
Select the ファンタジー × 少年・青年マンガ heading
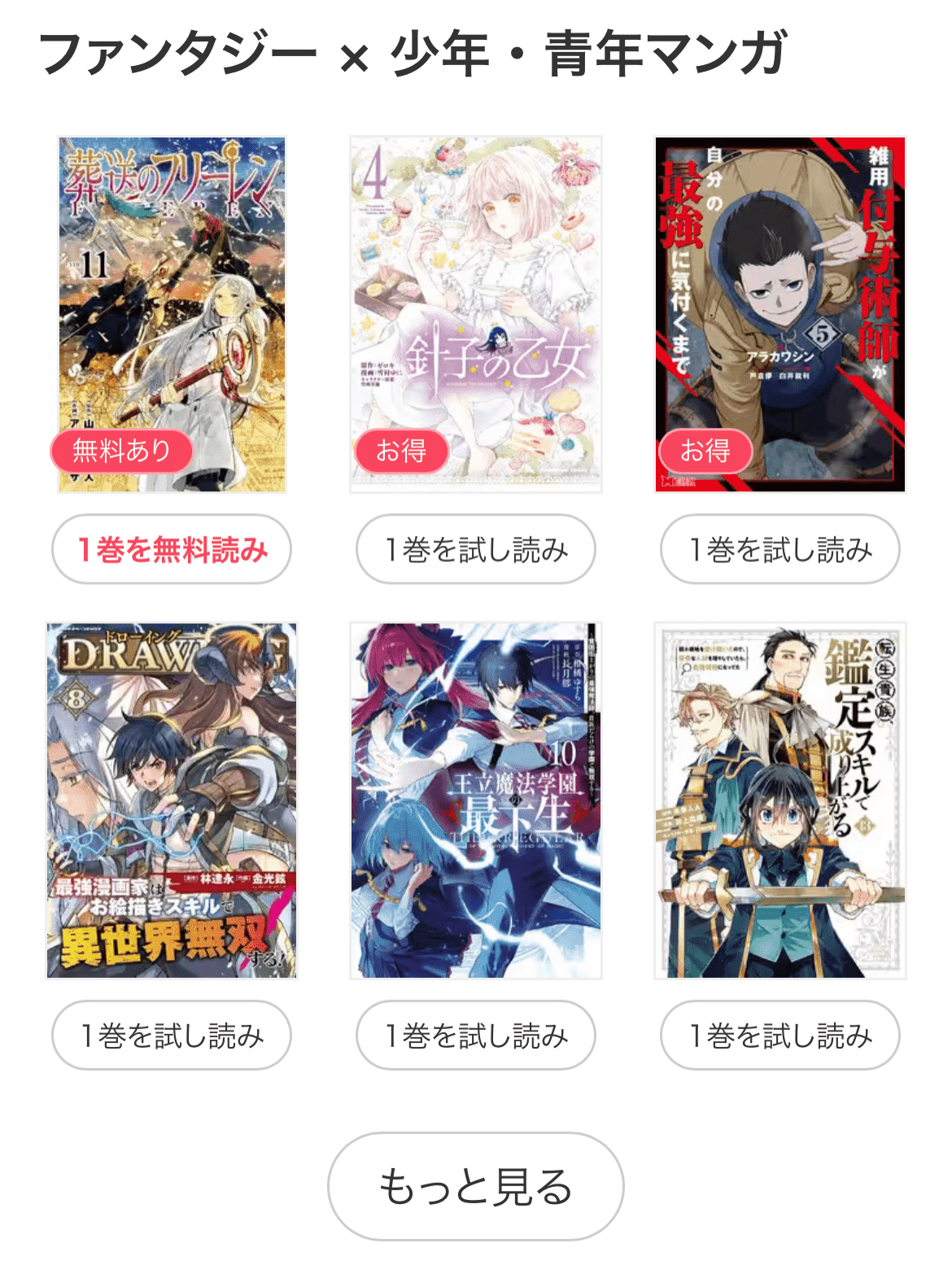click(x=417, y=49)
